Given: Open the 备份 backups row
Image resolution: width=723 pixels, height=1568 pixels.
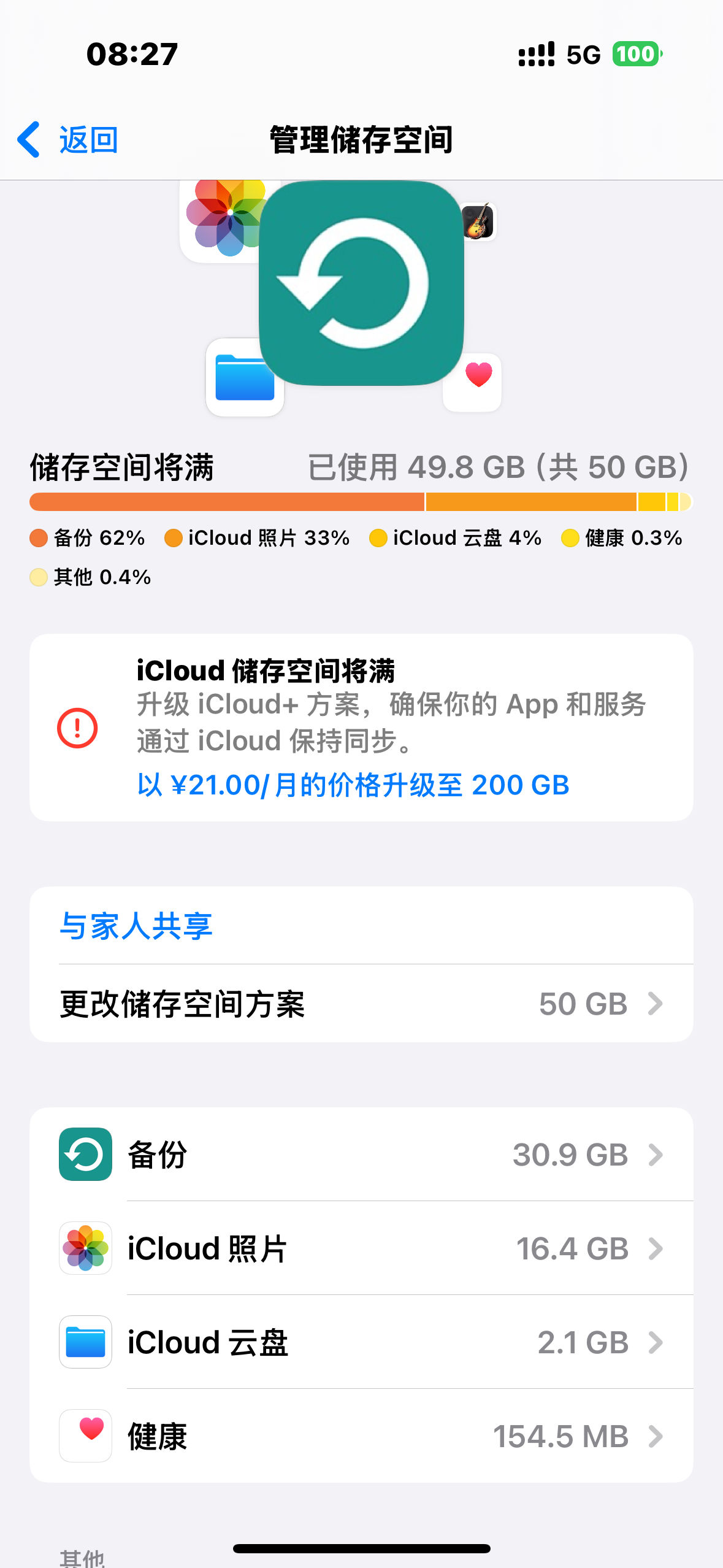Looking at the screenshot, I should 361,1155.
